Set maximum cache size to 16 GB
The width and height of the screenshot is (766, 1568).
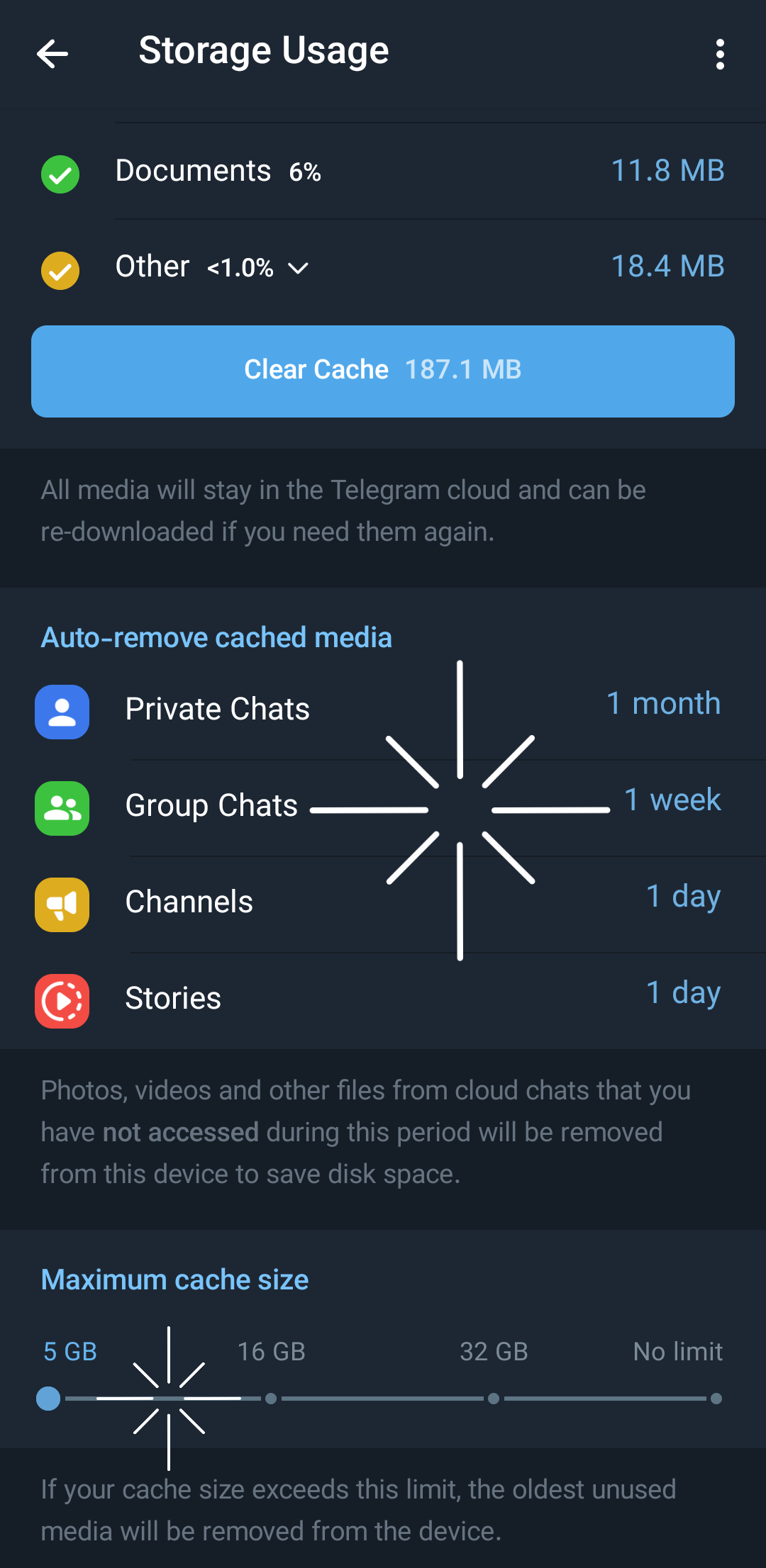[271, 1399]
